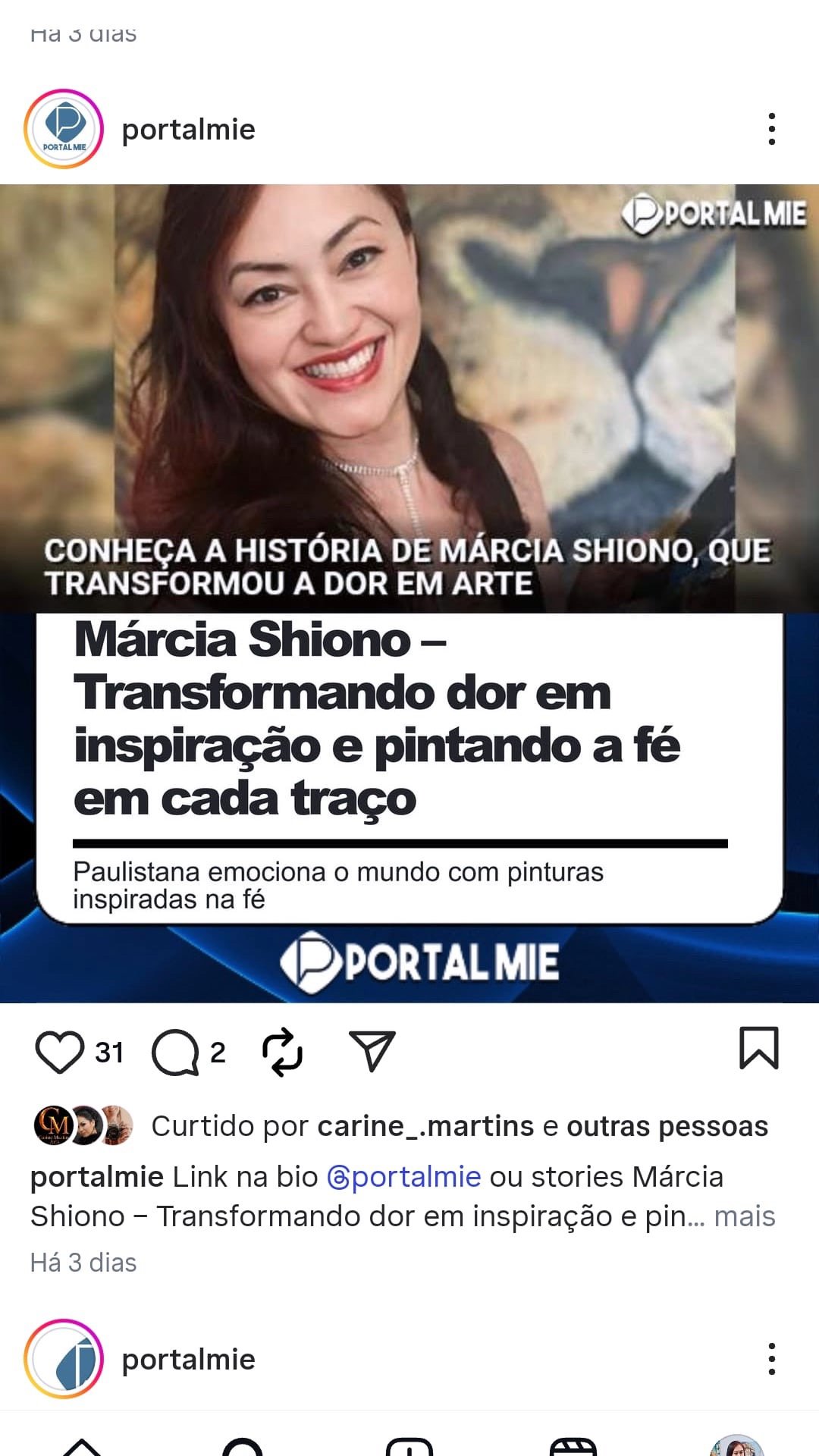Share the post via send icon
819x1456 pixels.
click(x=372, y=1051)
